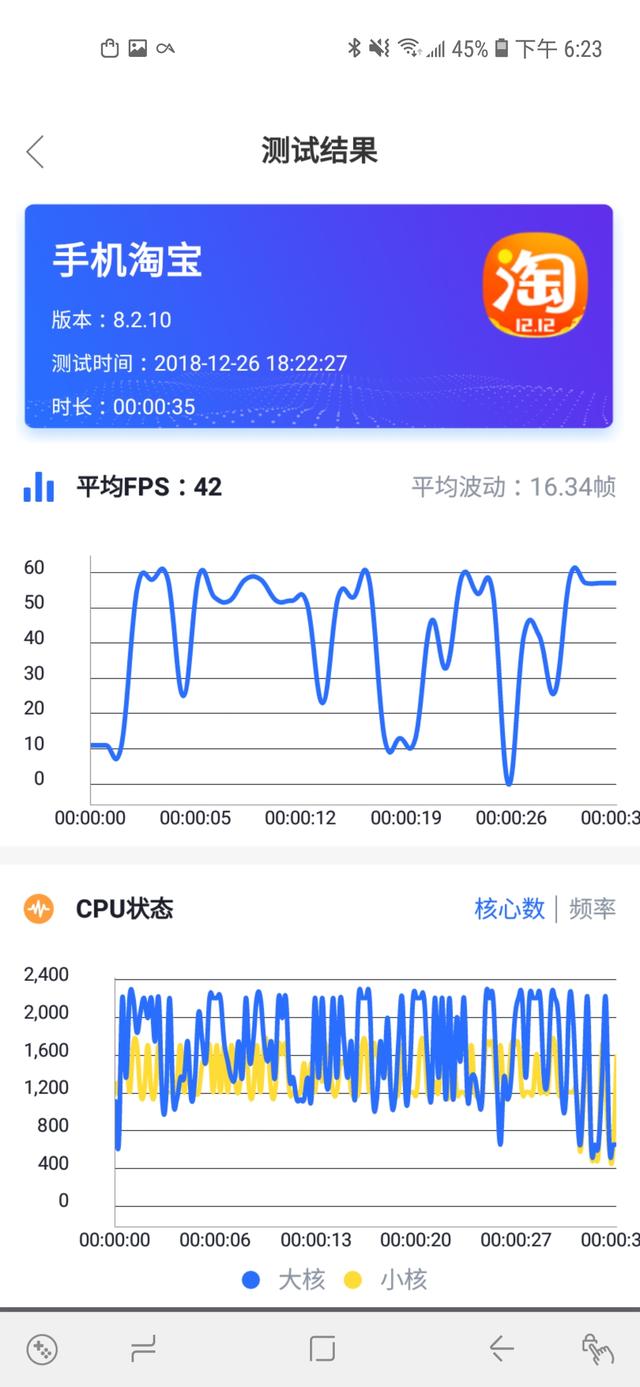Screen dimensions: 640x1387
Task: Tap the touch lock hand icon
Action: (597, 1349)
